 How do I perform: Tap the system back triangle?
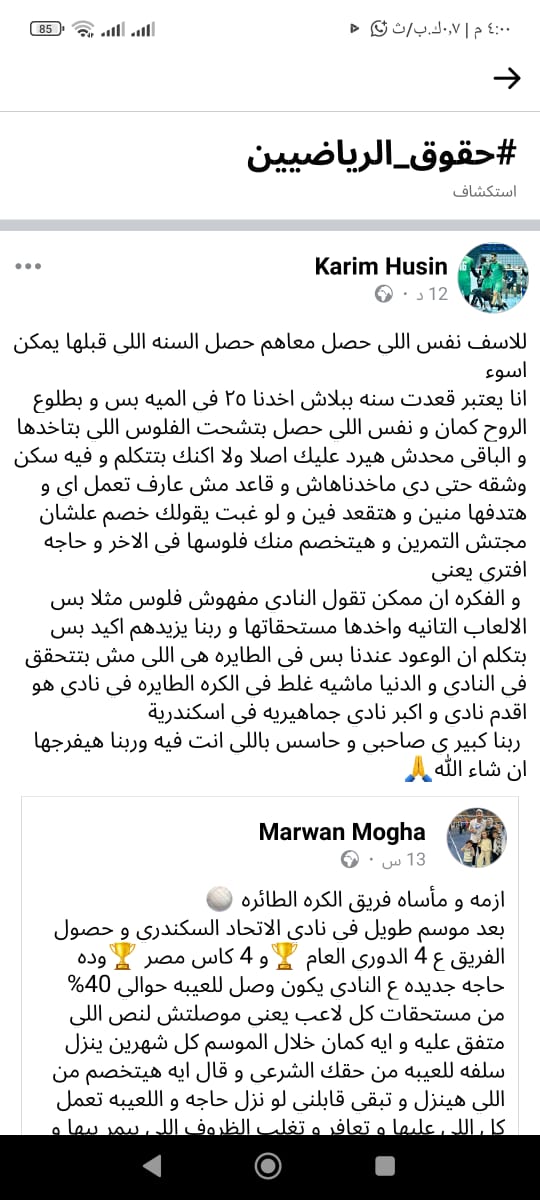coord(153,1164)
